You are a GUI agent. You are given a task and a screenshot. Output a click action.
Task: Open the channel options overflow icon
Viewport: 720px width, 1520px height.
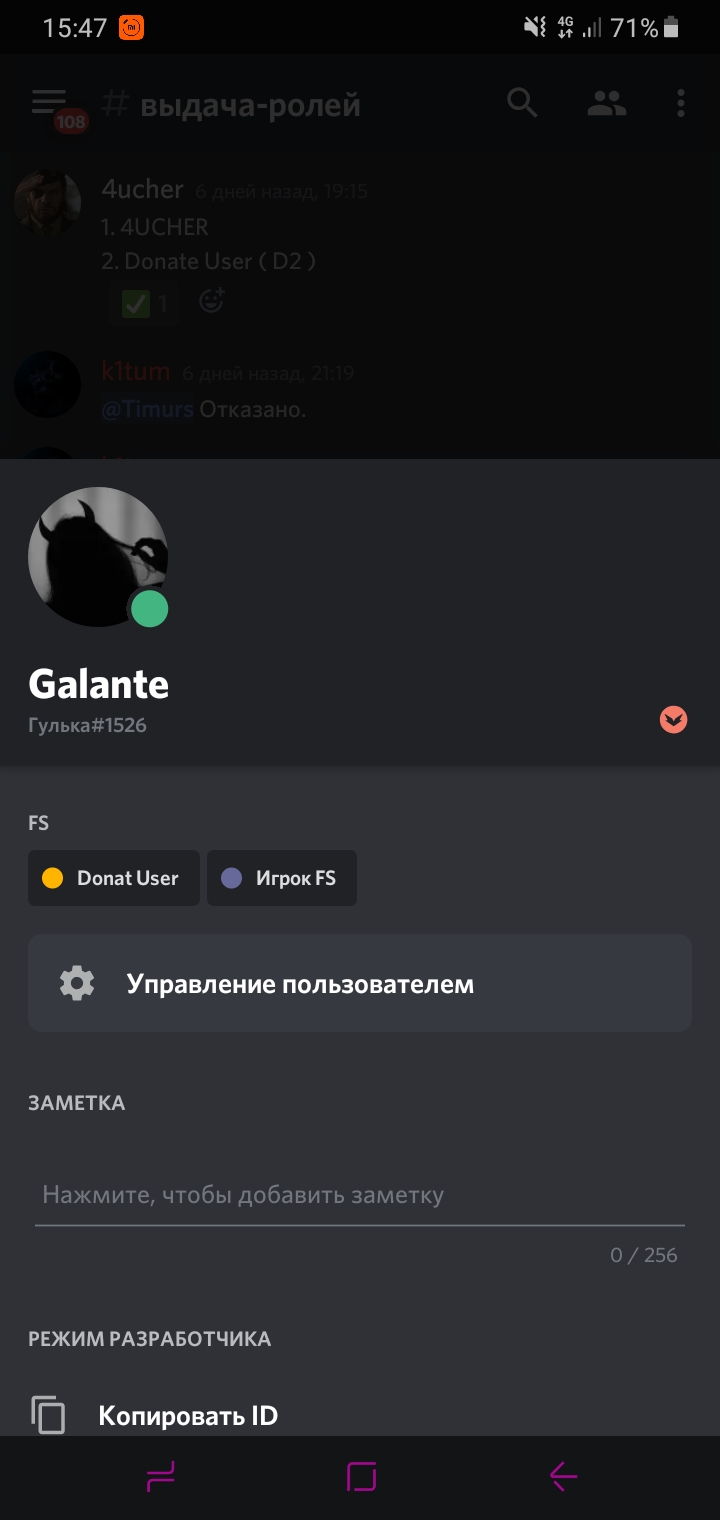pos(683,103)
